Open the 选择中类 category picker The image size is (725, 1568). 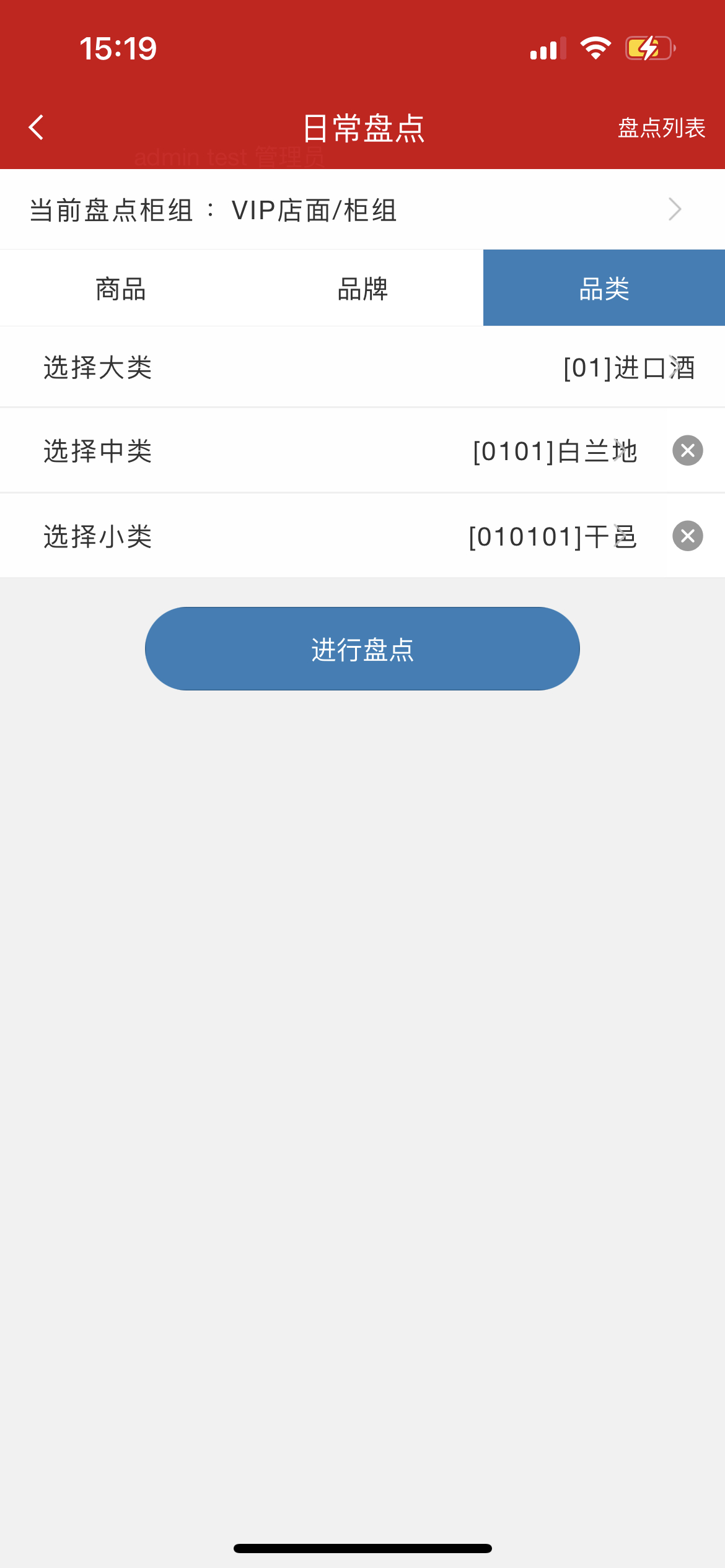pyautogui.click(x=335, y=451)
